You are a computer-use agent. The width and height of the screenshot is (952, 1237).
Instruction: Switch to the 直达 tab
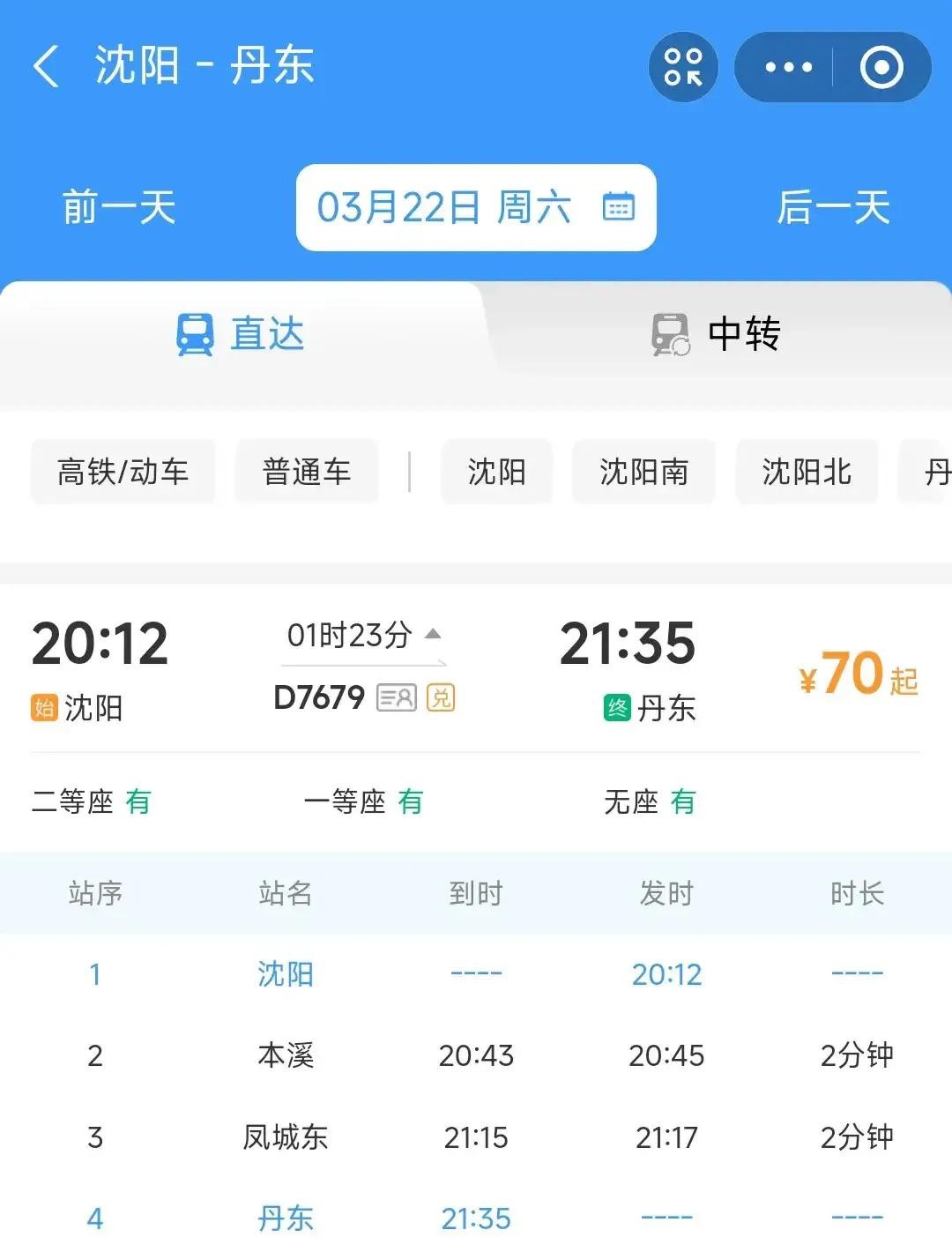(241, 335)
